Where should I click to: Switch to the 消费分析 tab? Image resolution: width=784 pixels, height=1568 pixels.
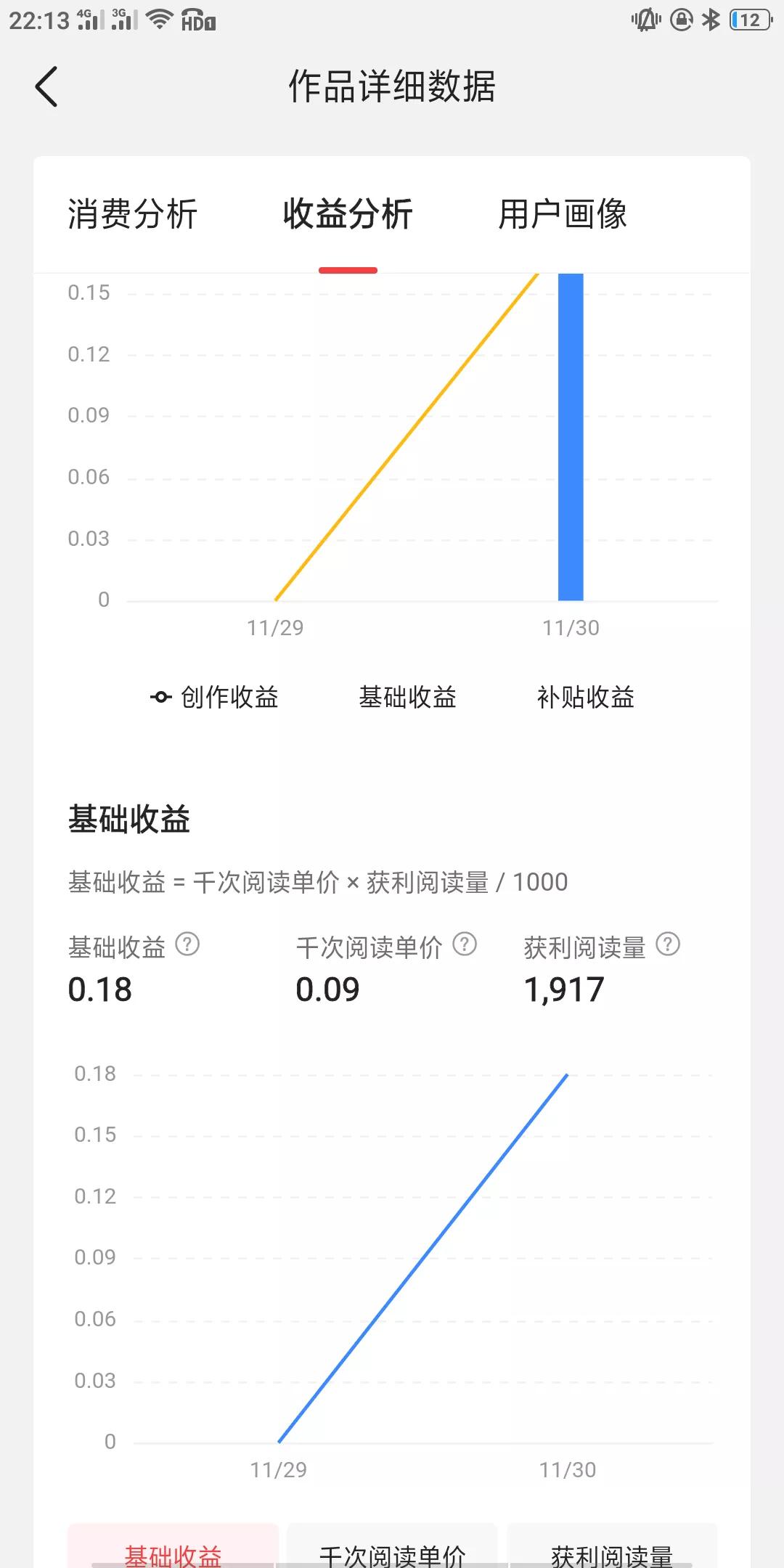click(x=133, y=214)
